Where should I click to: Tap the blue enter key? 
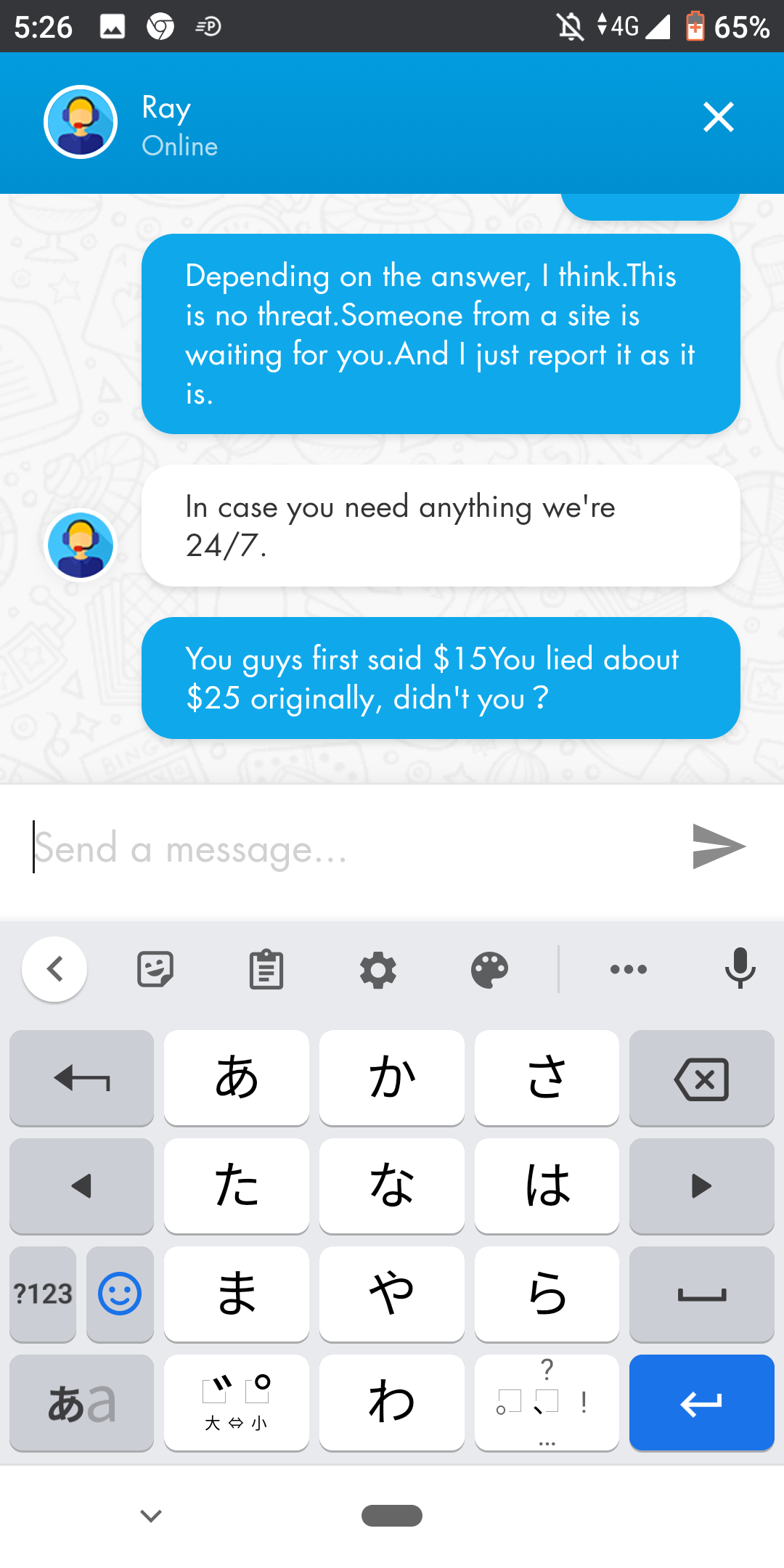pyautogui.click(x=701, y=1403)
